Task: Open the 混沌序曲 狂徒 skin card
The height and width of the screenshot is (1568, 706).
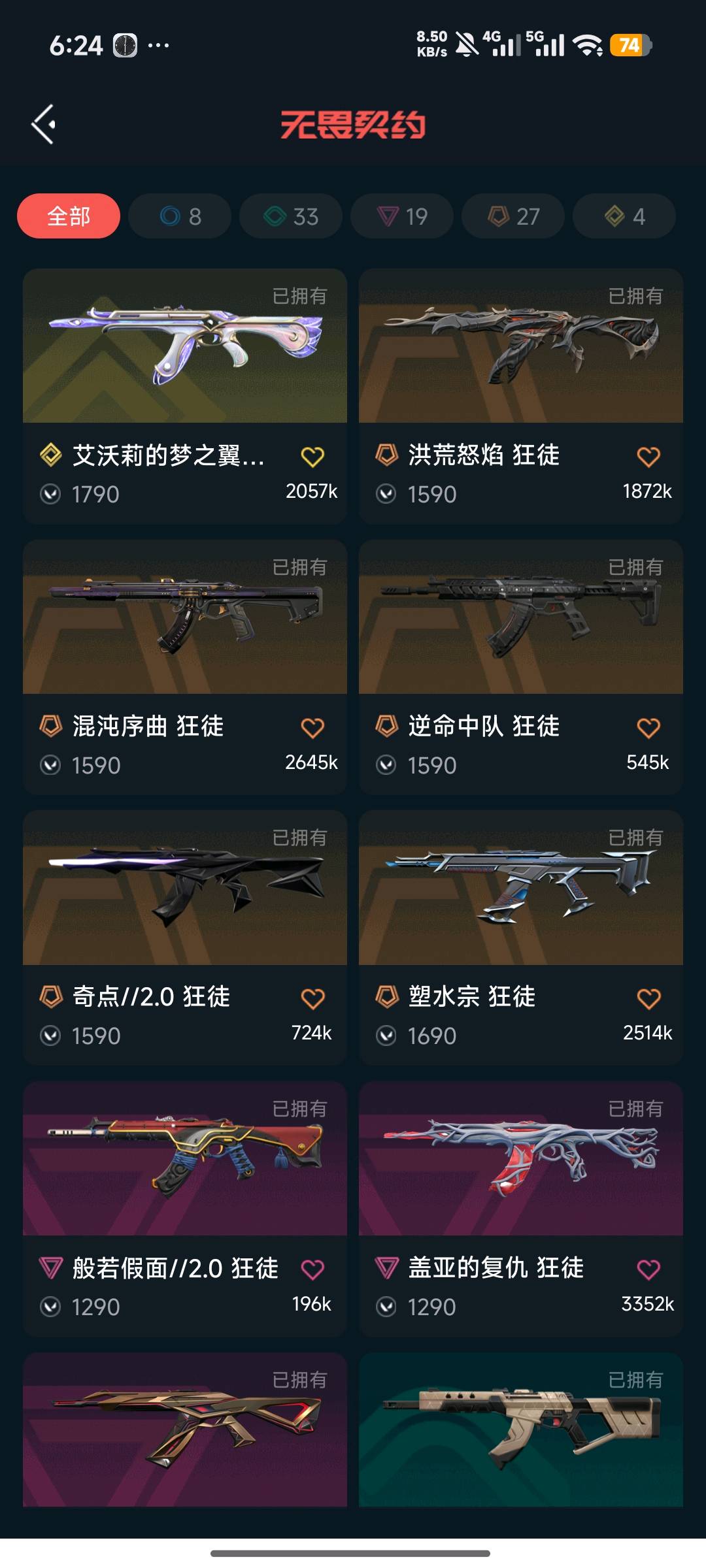Action: tap(185, 667)
